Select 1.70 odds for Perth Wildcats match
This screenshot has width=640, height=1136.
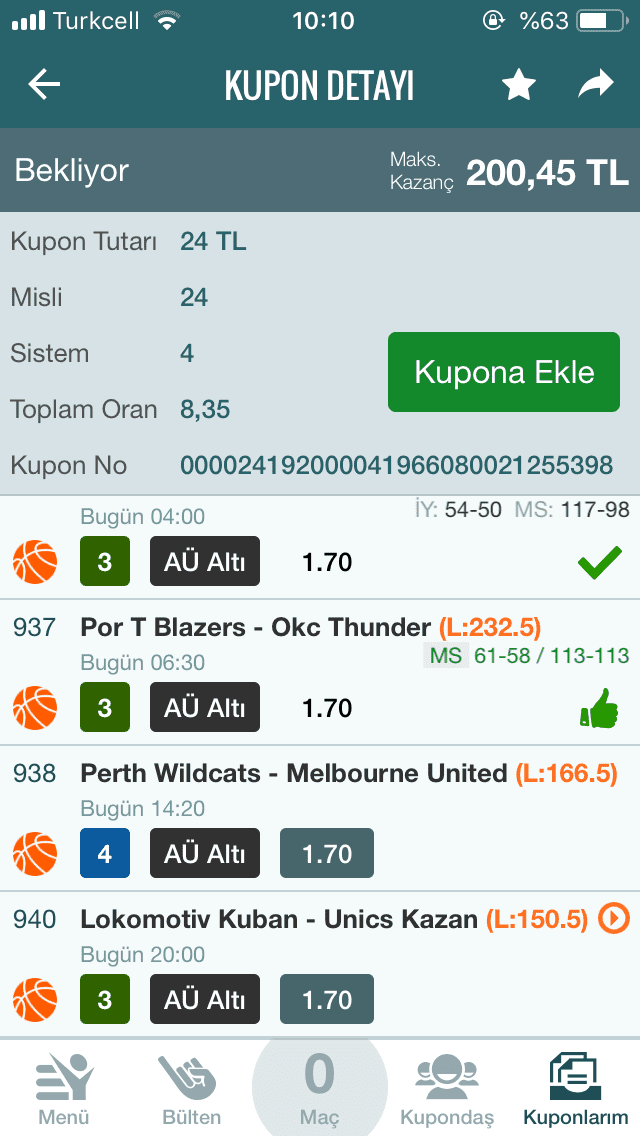pyautogui.click(x=327, y=853)
